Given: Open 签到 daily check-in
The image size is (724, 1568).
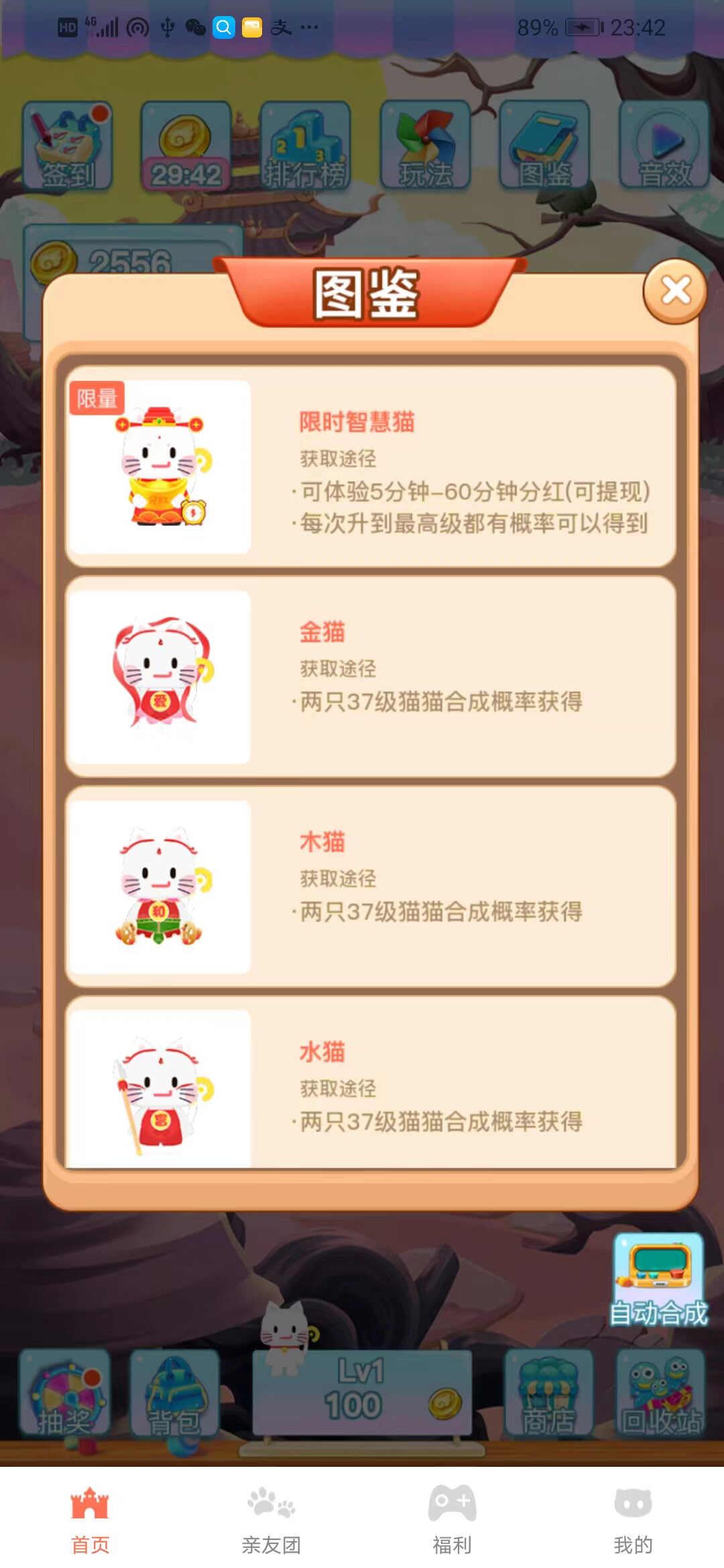Looking at the screenshot, I should [67, 146].
